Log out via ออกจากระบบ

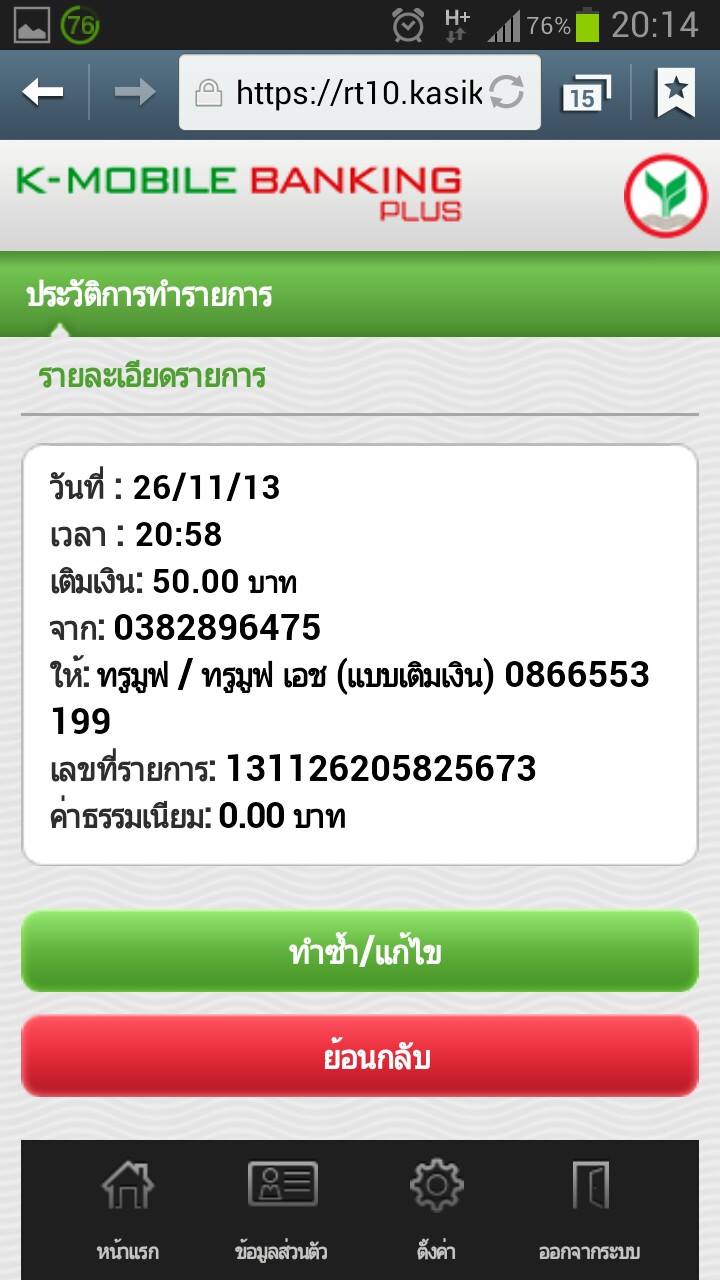click(590, 1210)
